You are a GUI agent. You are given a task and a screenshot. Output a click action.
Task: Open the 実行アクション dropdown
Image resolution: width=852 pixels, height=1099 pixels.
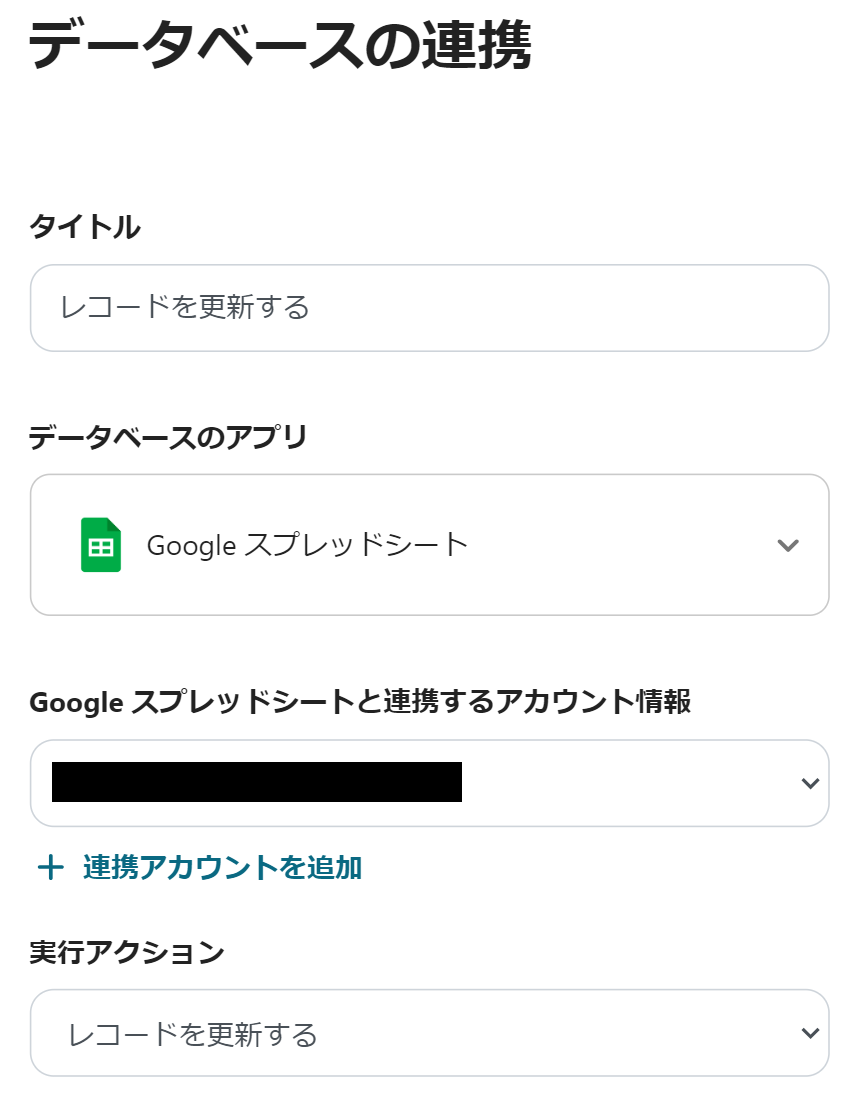[429, 1033]
